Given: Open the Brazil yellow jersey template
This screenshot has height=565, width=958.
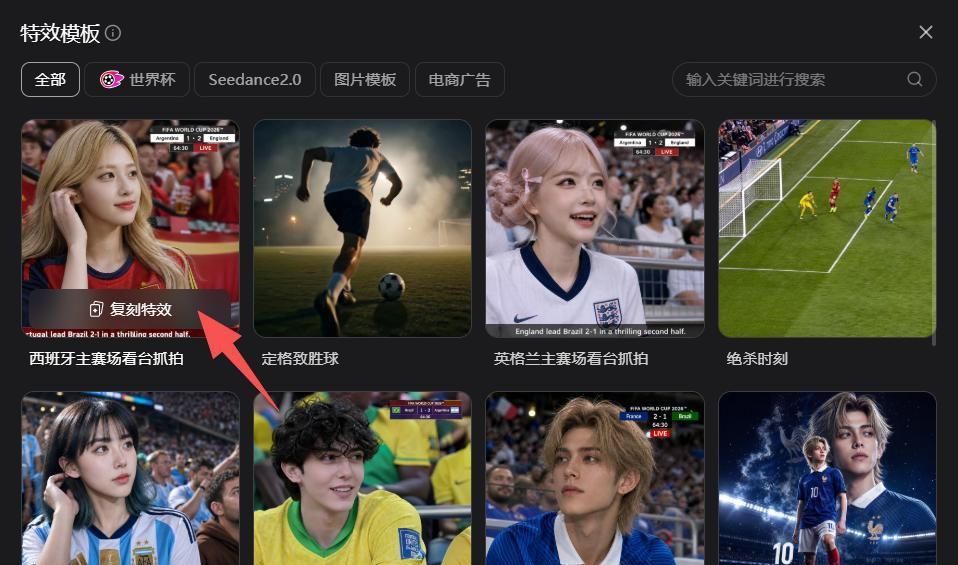Looking at the screenshot, I should [362, 478].
